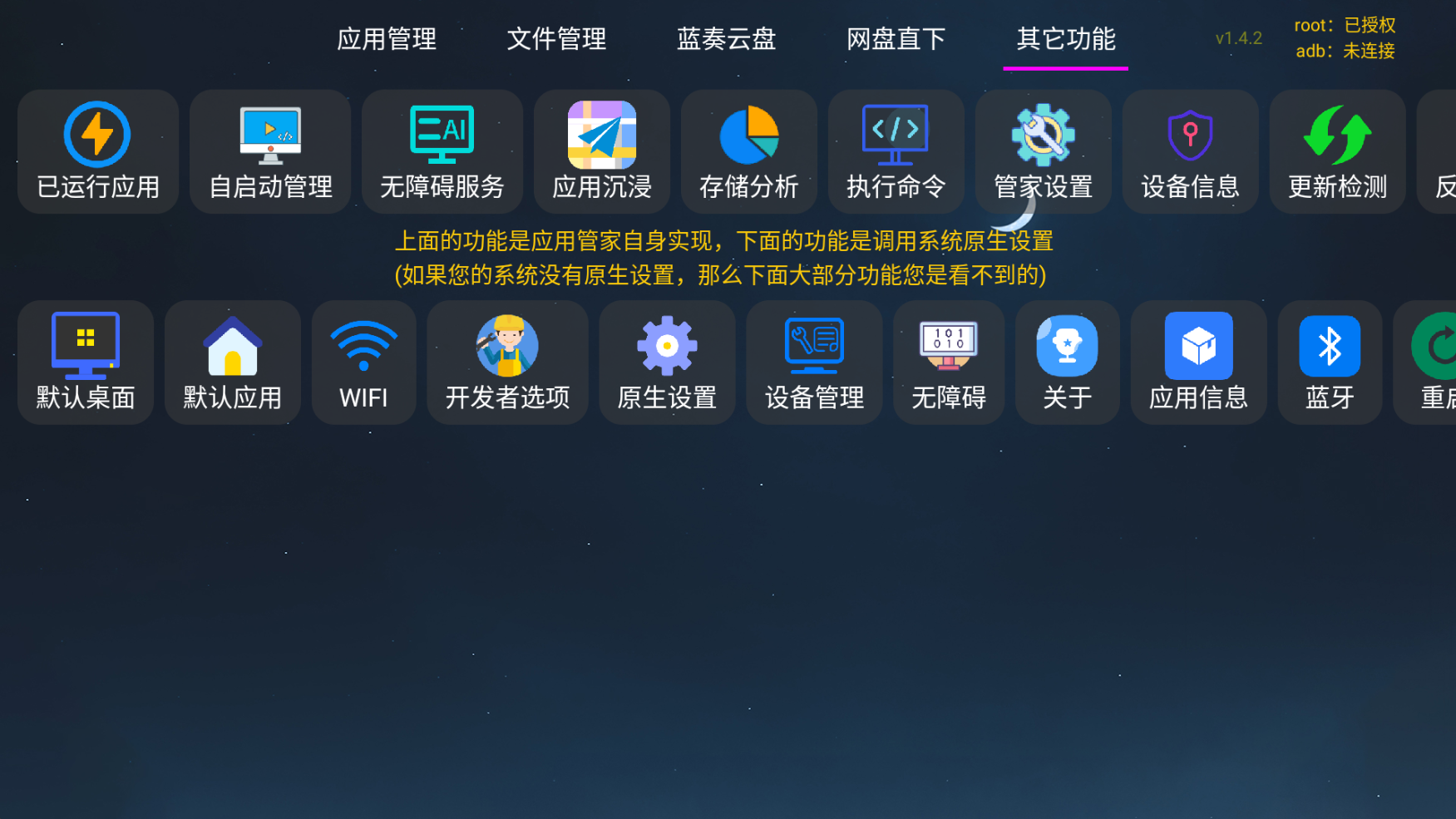Open 自启动管理

[x=270, y=151]
